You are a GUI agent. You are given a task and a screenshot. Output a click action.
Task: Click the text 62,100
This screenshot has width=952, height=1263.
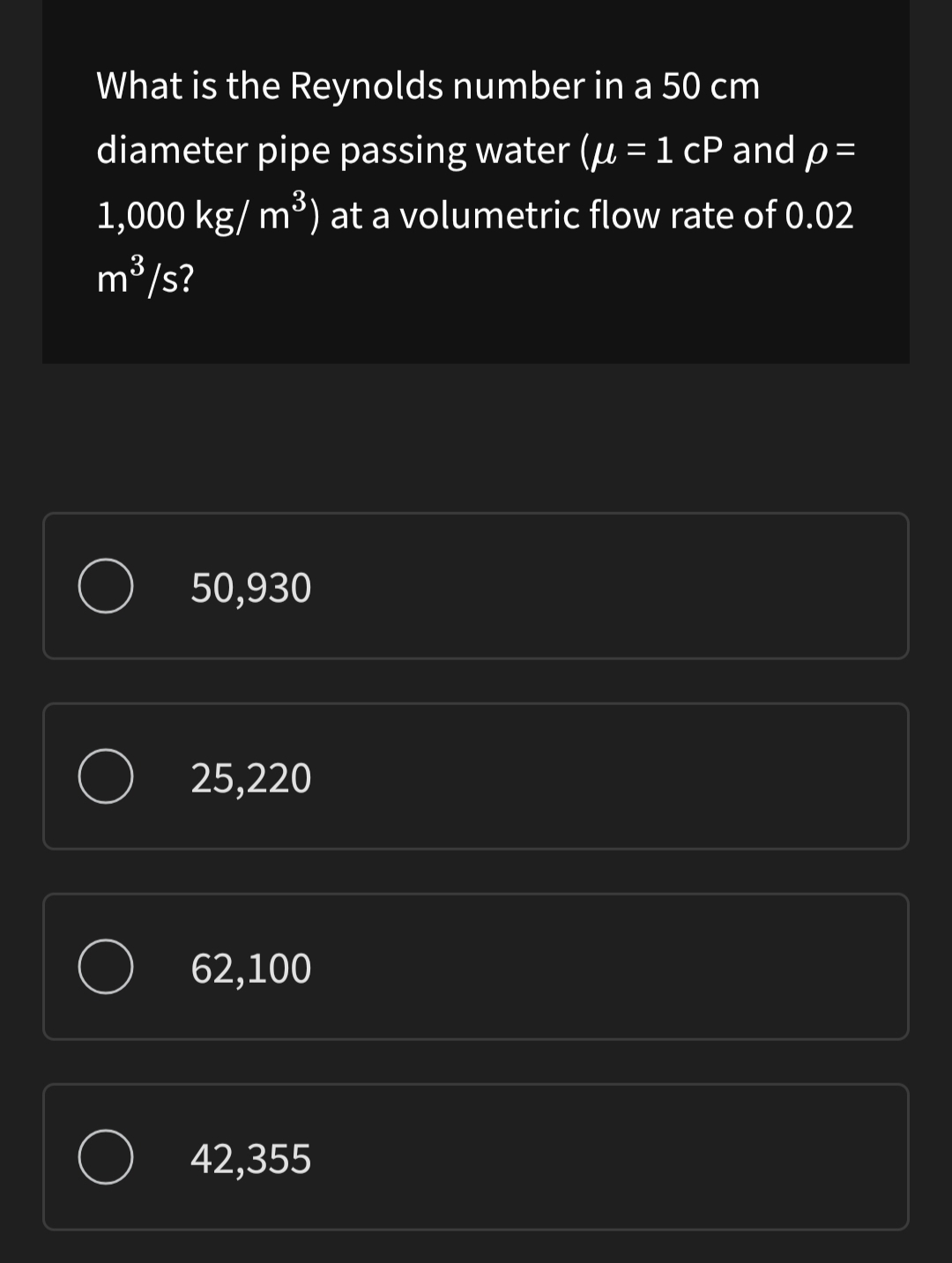pos(249,967)
